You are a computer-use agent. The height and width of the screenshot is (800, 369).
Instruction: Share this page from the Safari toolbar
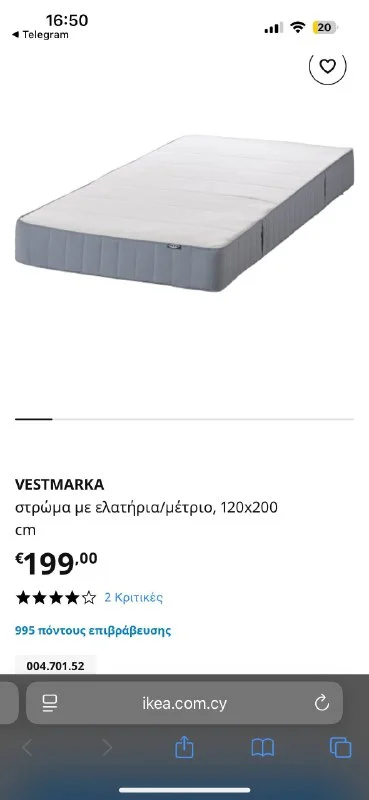184,747
